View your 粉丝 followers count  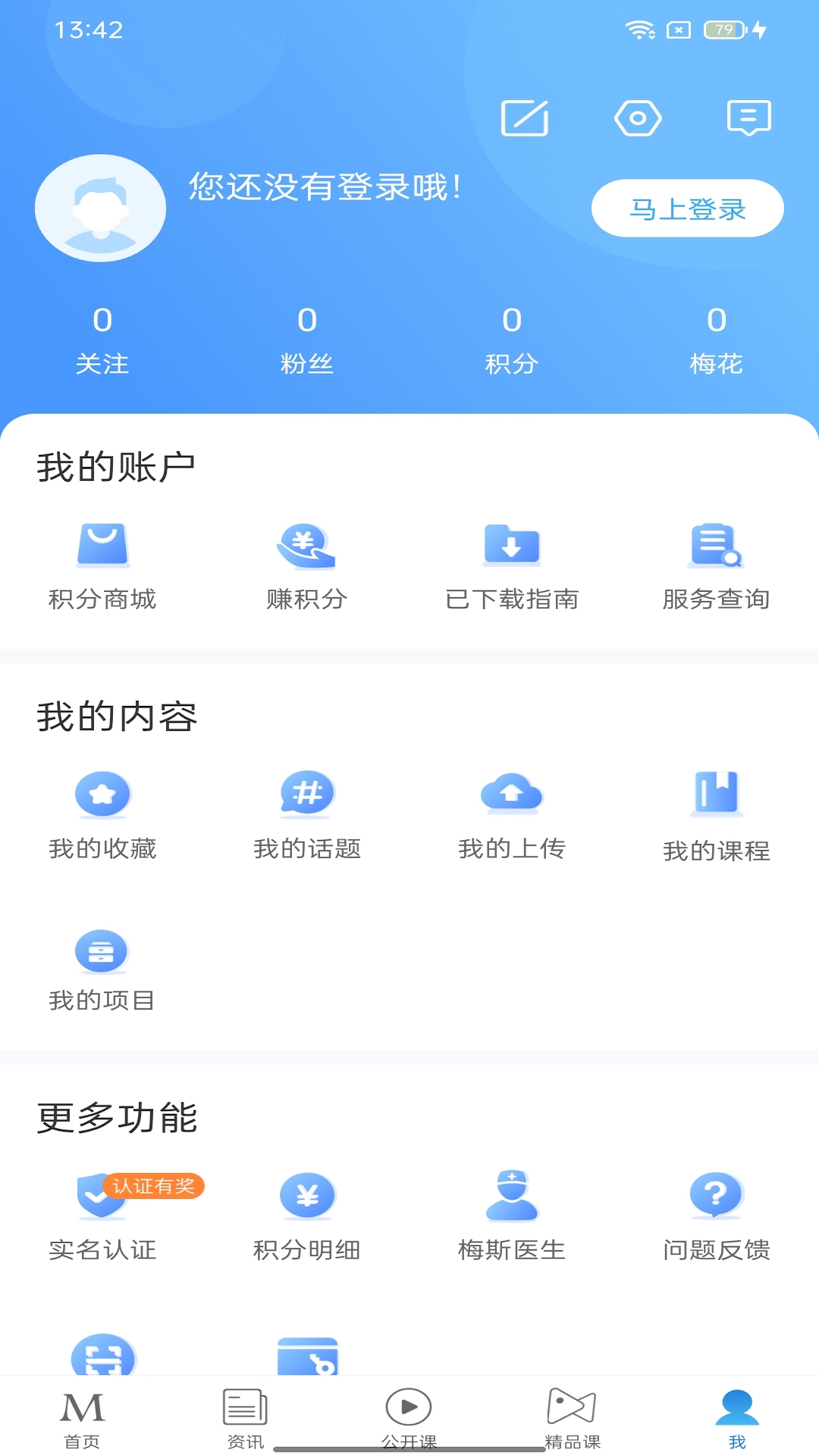[x=306, y=337]
